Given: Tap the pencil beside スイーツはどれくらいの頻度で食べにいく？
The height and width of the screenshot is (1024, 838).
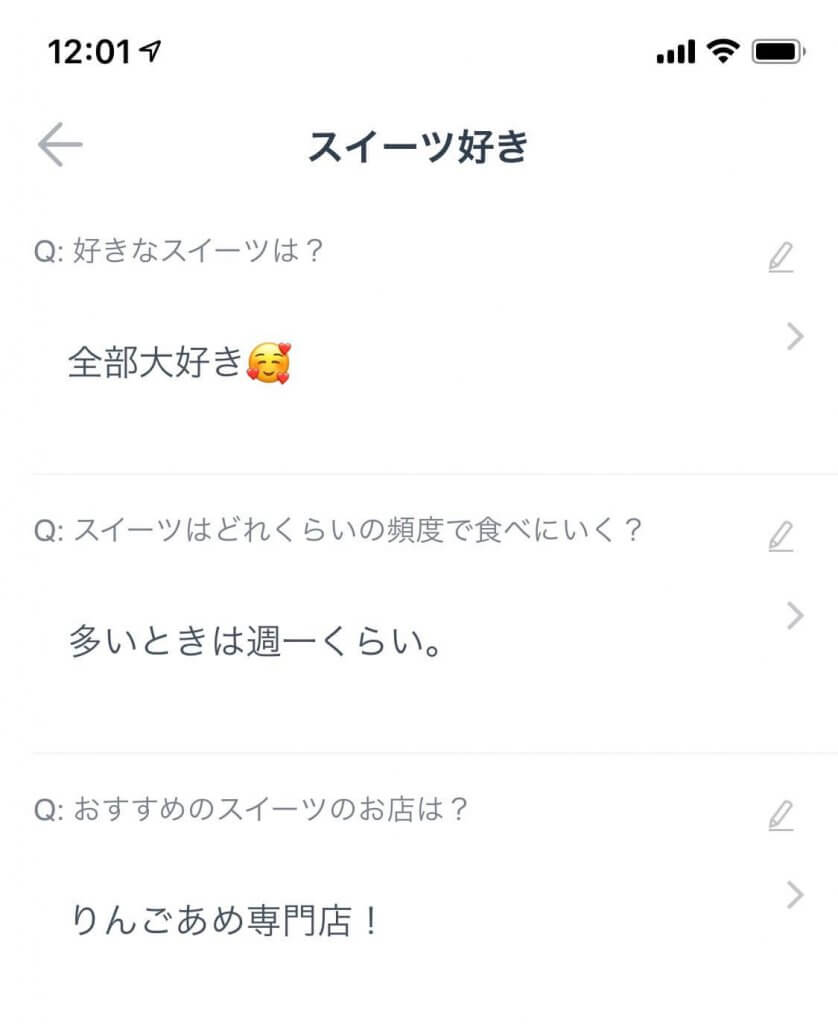Looking at the screenshot, I should (x=780, y=537).
